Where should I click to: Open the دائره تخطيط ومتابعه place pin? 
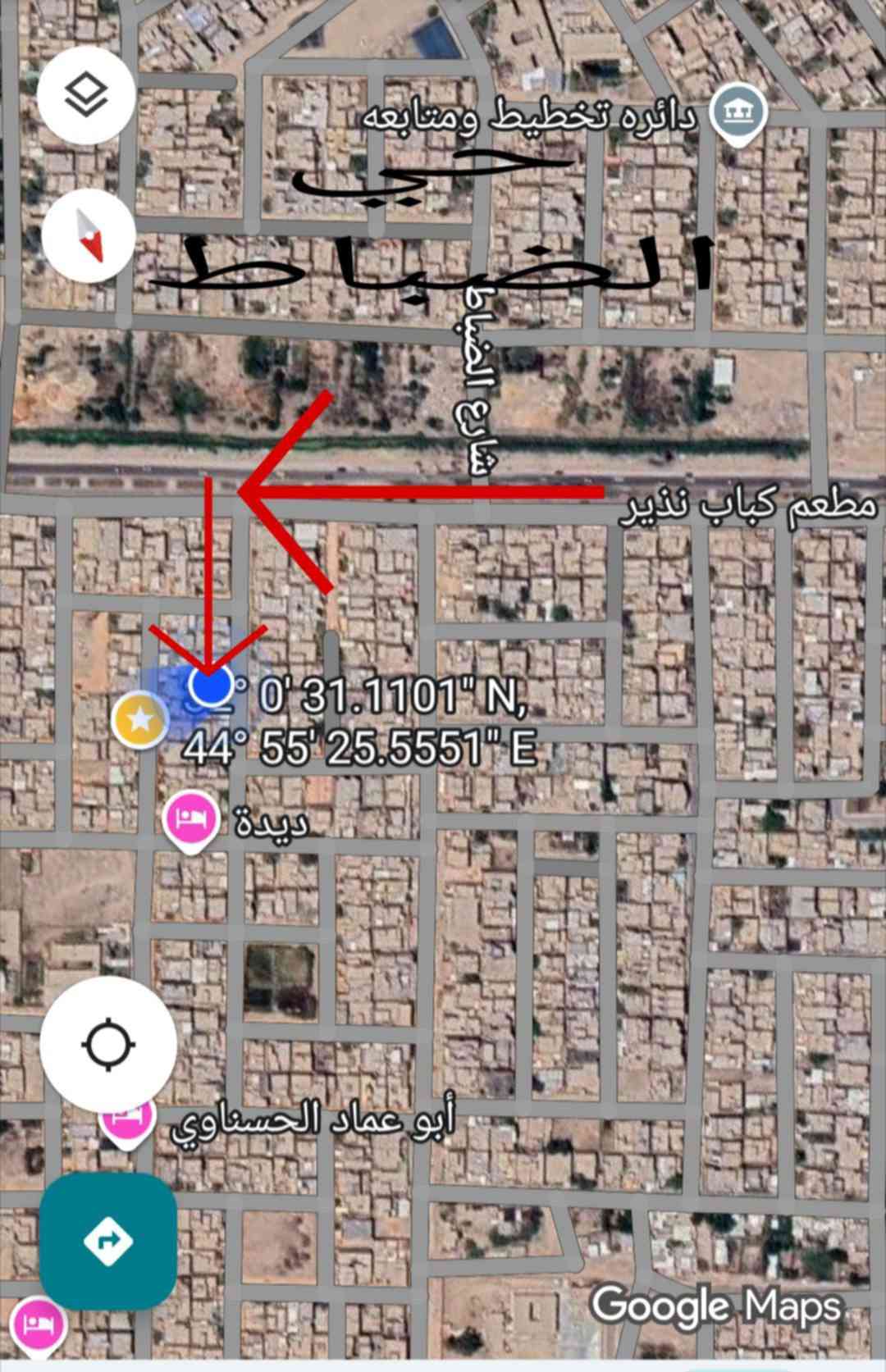(738, 113)
